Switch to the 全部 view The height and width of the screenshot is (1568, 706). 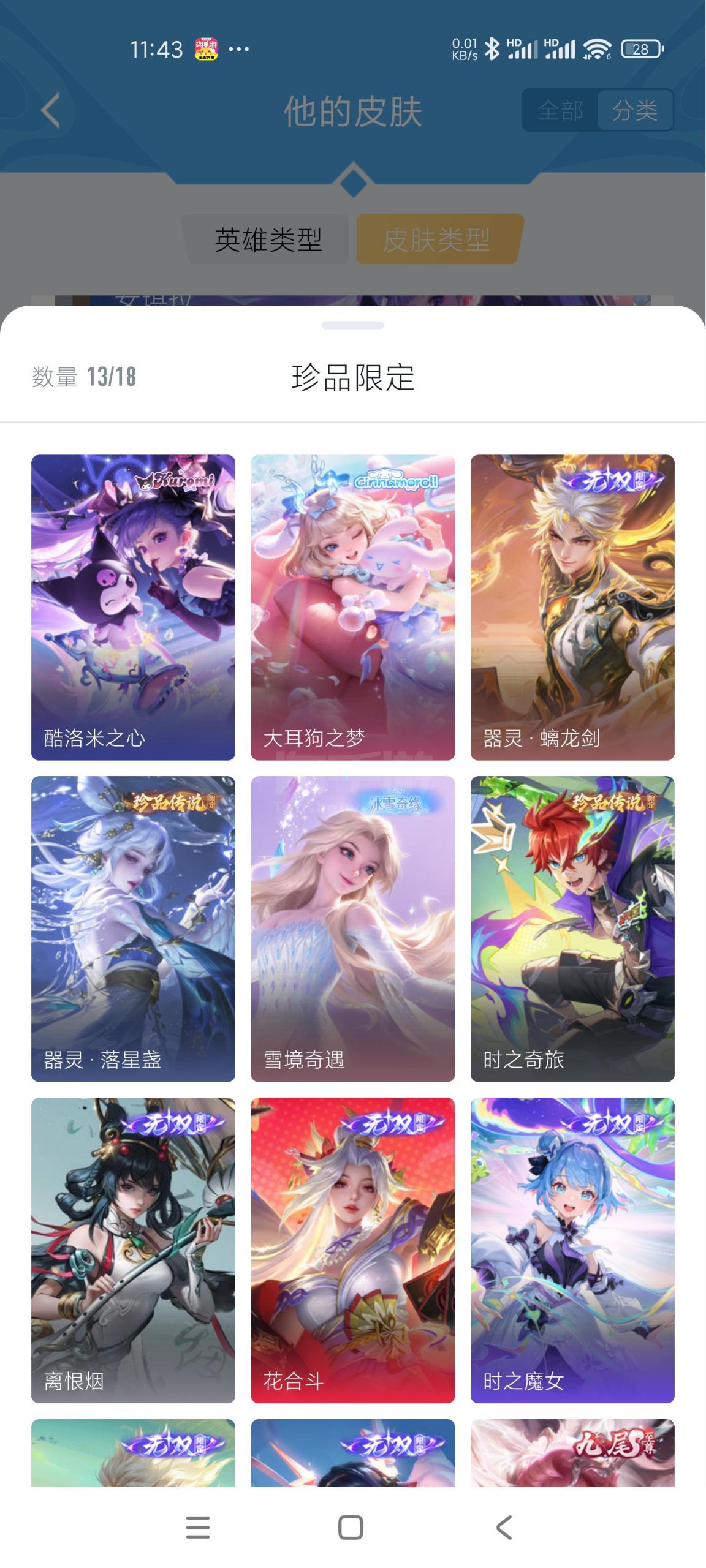[560, 111]
